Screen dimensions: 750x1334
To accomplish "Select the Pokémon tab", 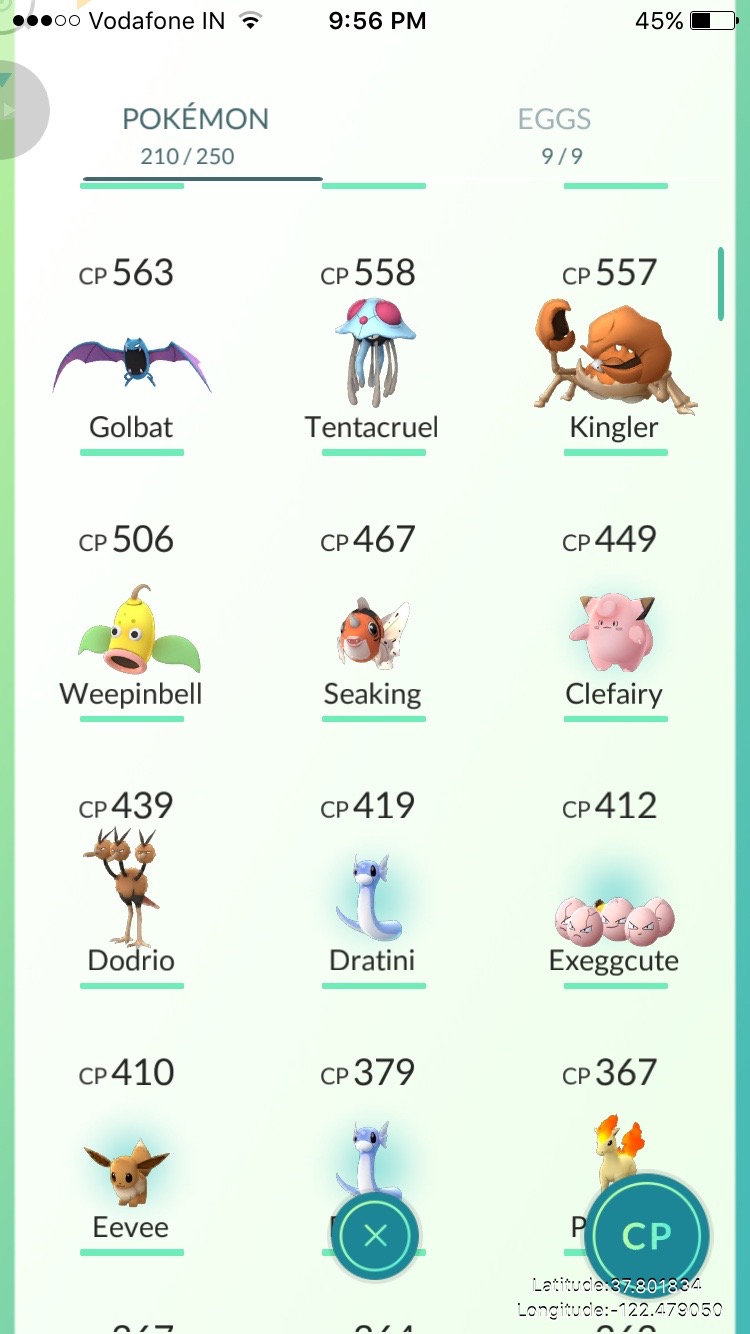I will [195, 136].
